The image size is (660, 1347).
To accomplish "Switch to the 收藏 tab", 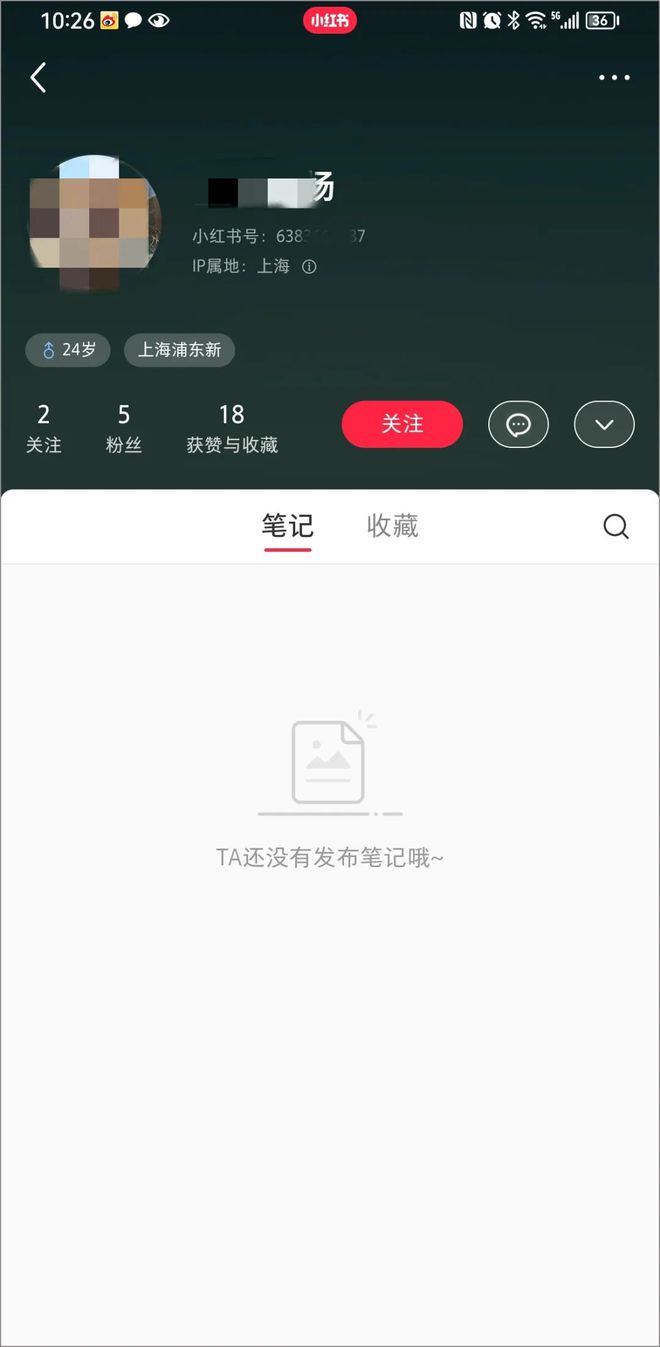I will pyautogui.click(x=392, y=526).
